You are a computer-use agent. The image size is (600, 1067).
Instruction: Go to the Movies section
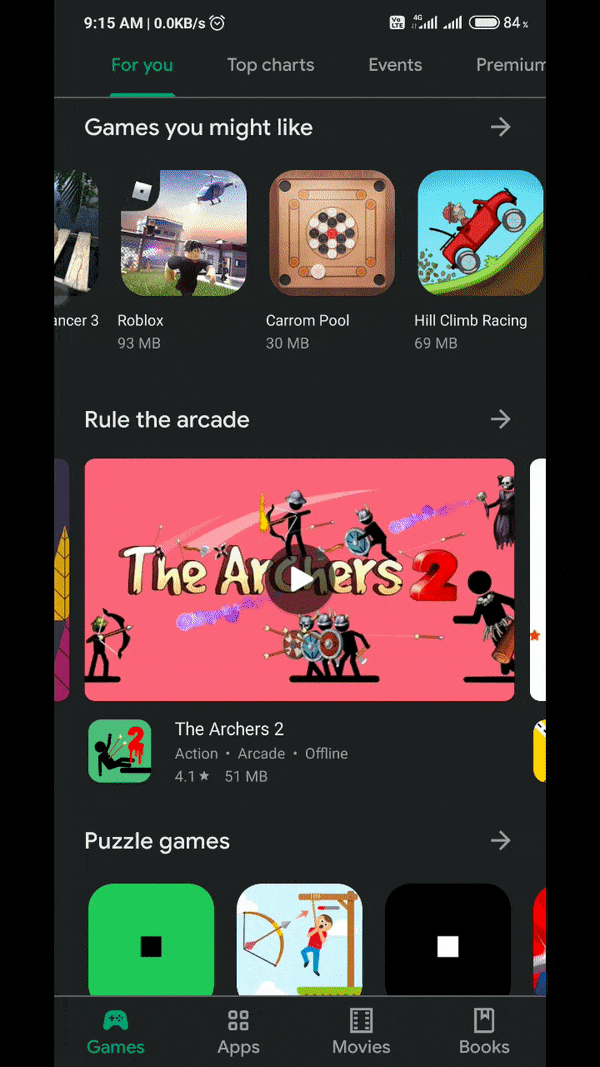[x=361, y=1032]
